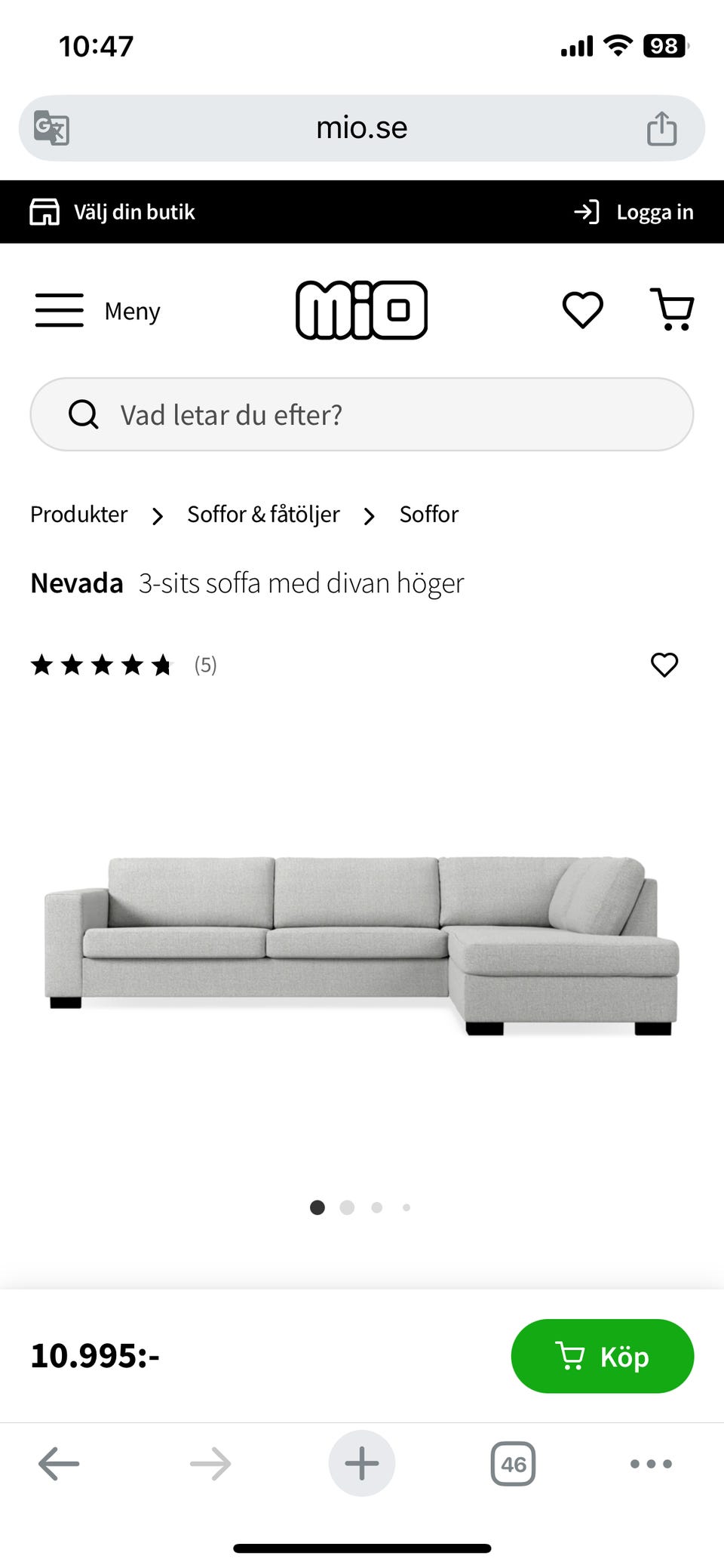Screen dimensions: 724x1568
Task: Click the Mio logo
Action: click(362, 309)
